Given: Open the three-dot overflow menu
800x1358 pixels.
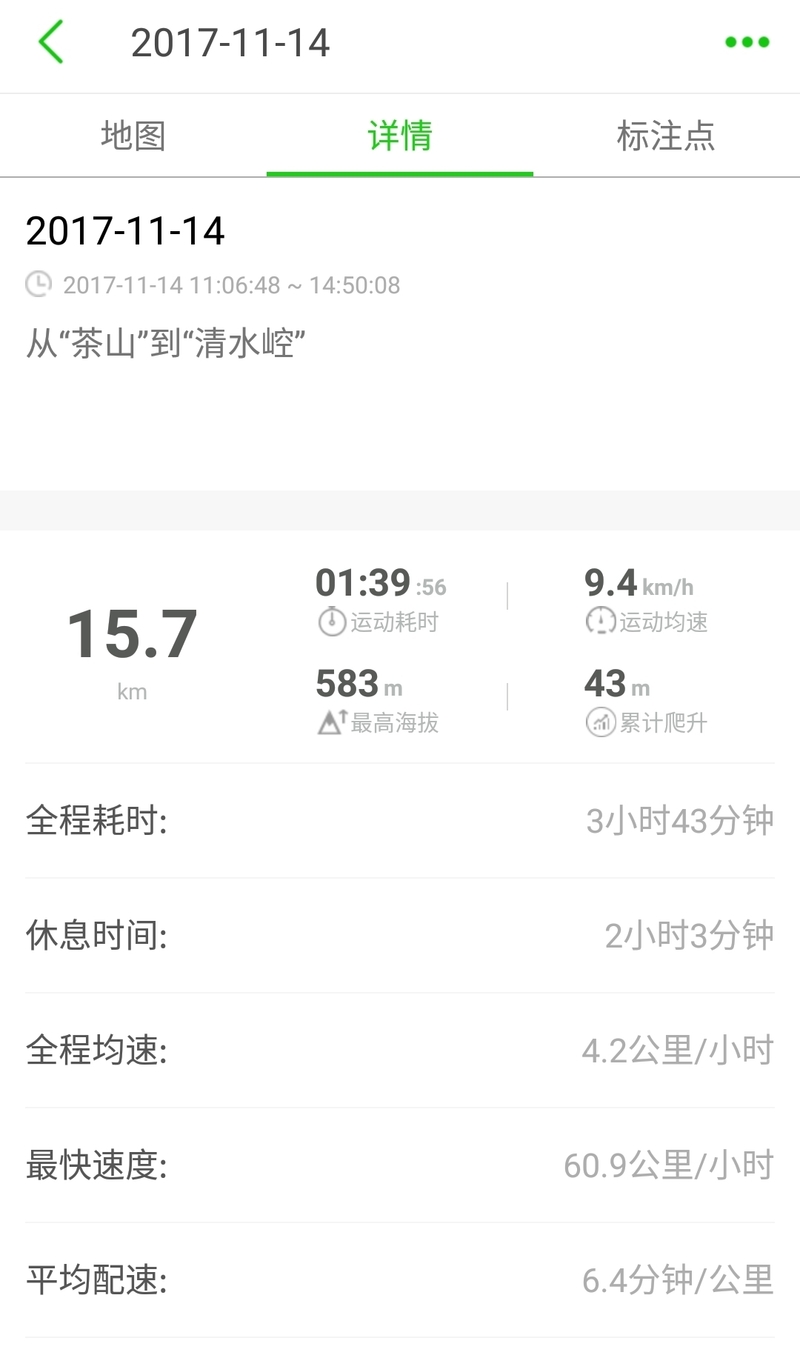Looking at the screenshot, I should 747,43.
